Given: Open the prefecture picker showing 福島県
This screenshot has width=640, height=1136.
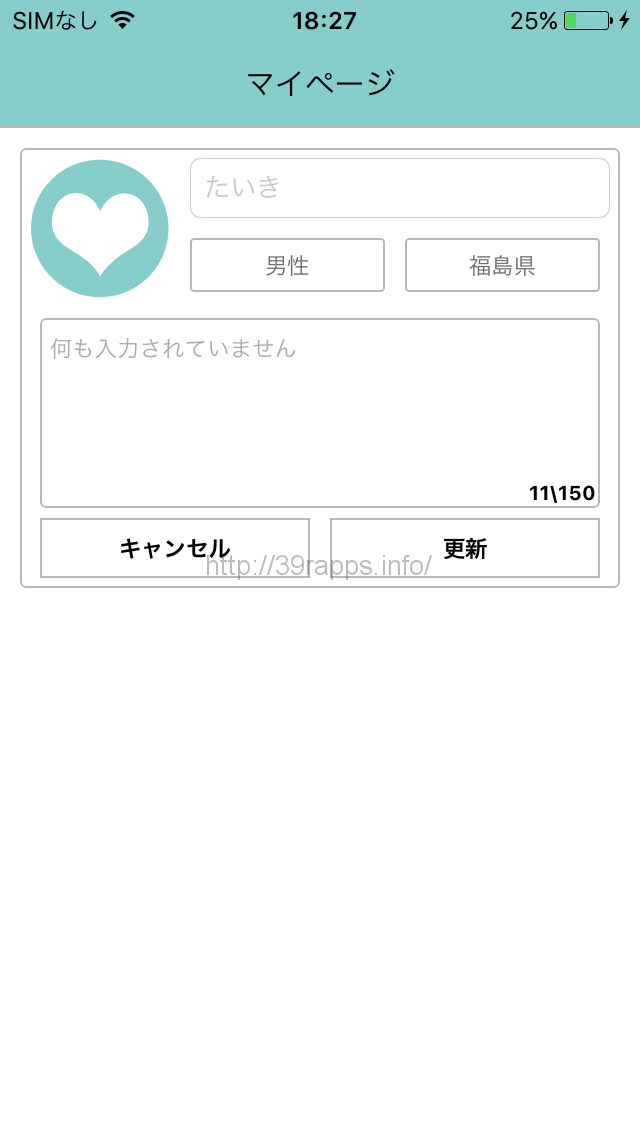Looking at the screenshot, I should (502, 265).
